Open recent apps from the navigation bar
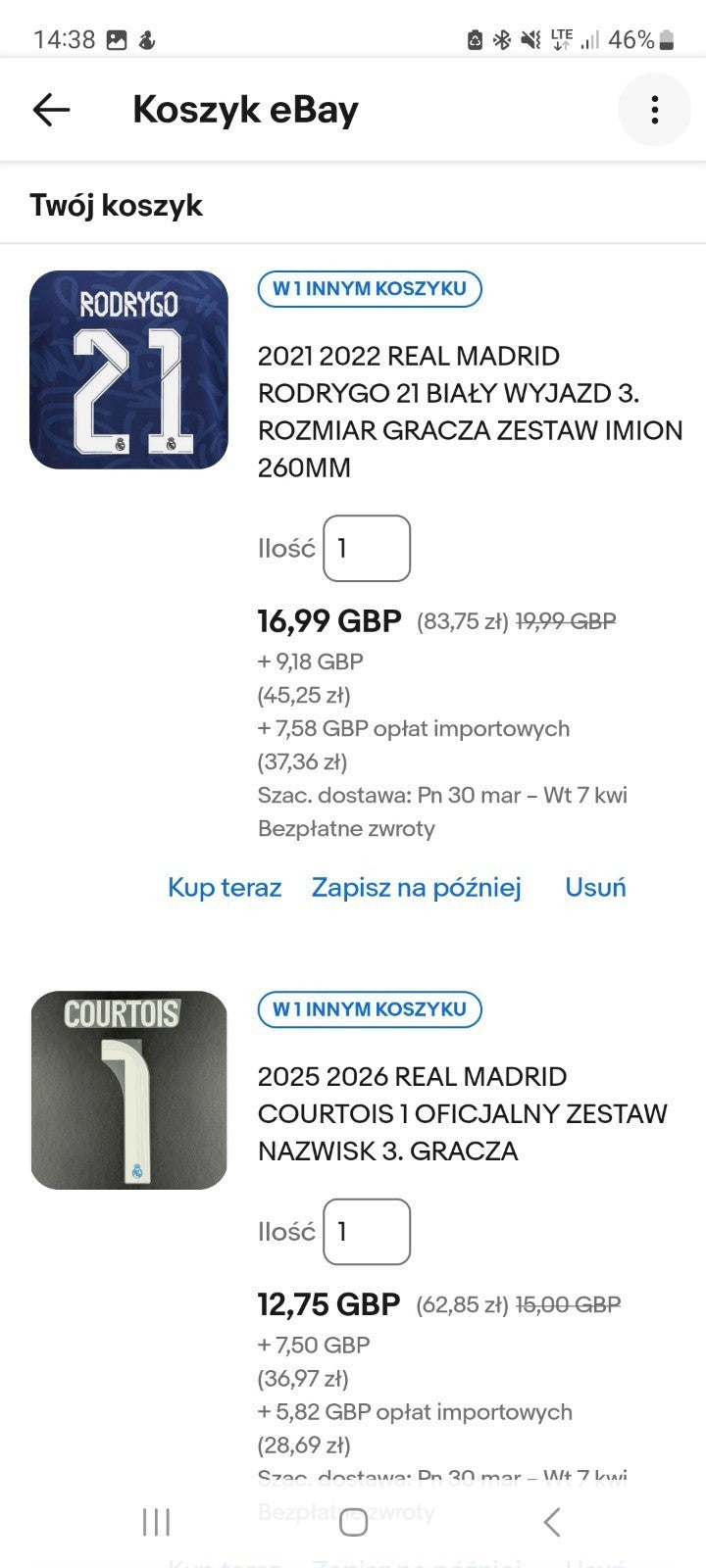Image resolution: width=706 pixels, height=1568 pixels. pos(156,1522)
